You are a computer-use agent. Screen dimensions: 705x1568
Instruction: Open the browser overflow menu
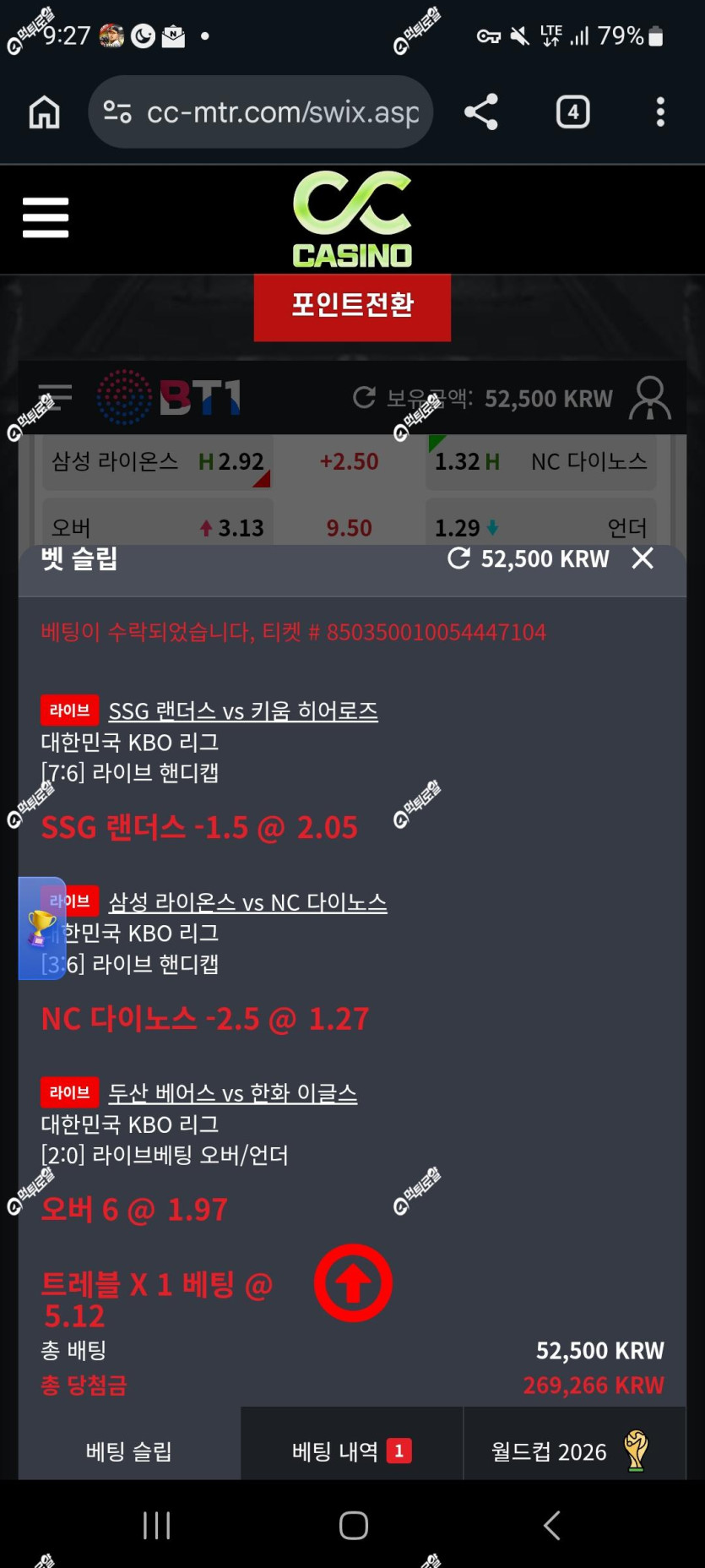(660, 112)
